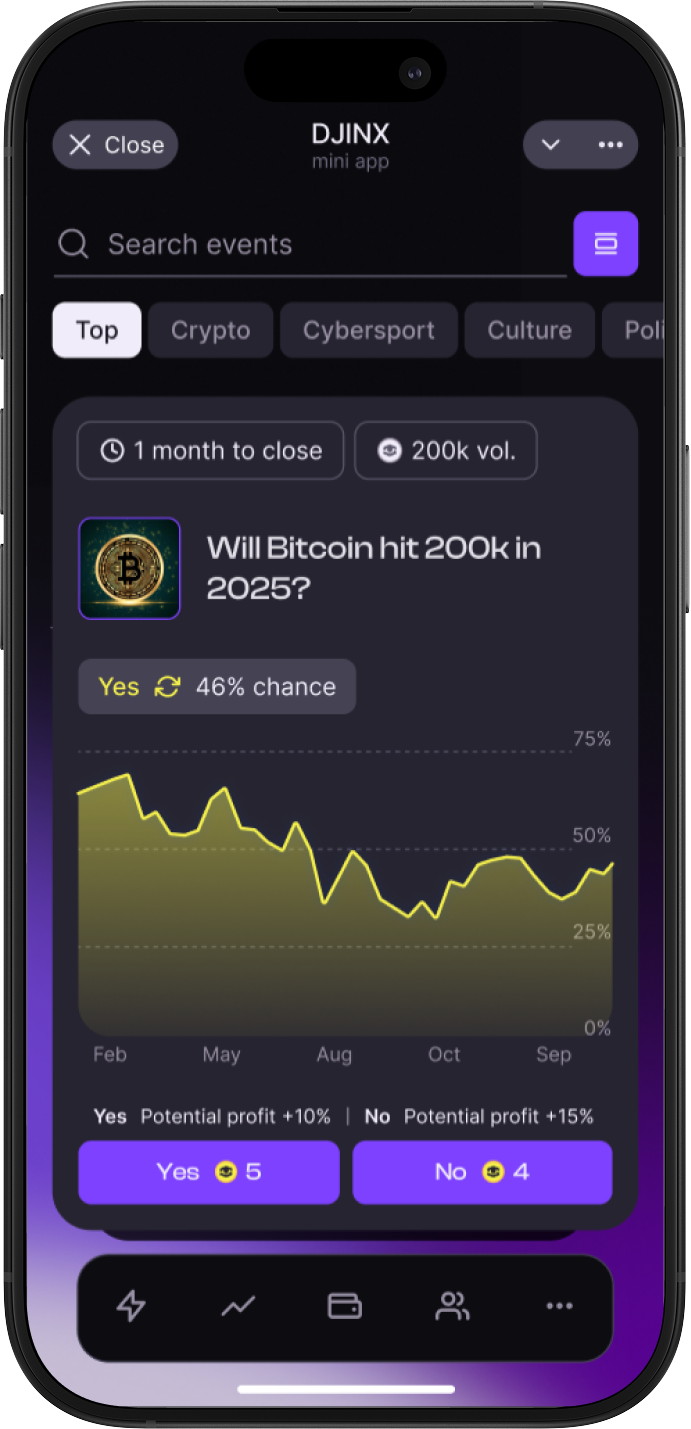Go to the trending chart tab

(x=238, y=1306)
